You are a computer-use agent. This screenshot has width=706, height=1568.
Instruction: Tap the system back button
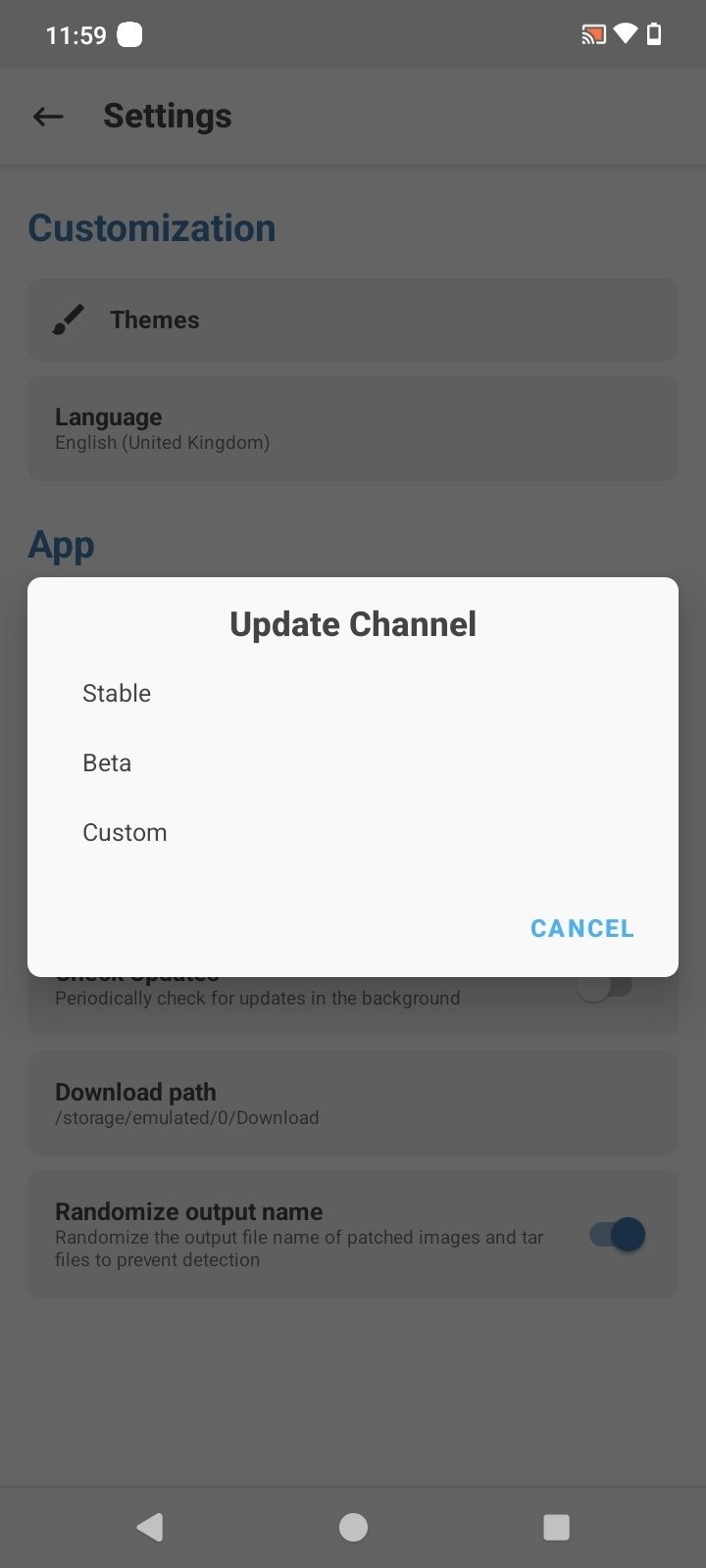point(149,1527)
